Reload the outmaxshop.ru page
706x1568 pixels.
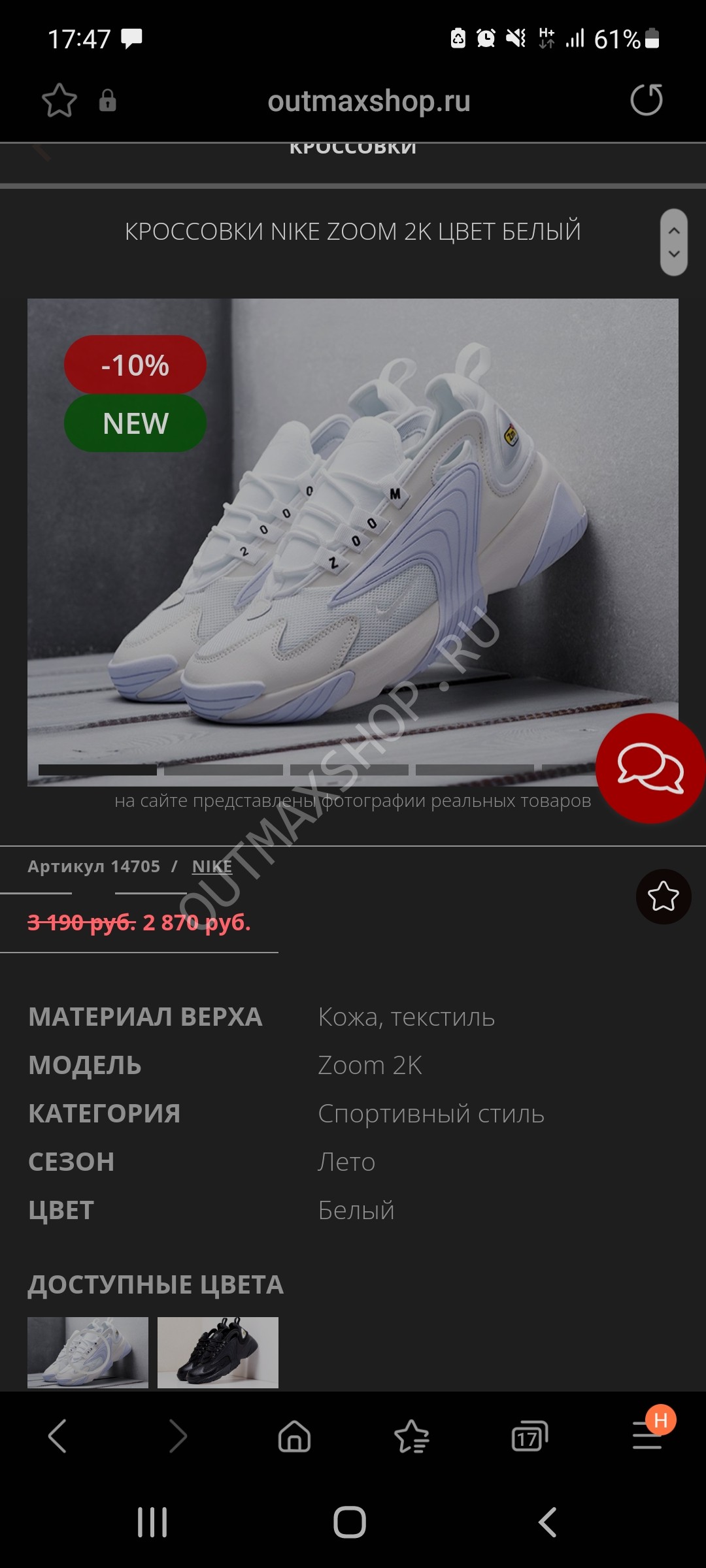(646, 100)
